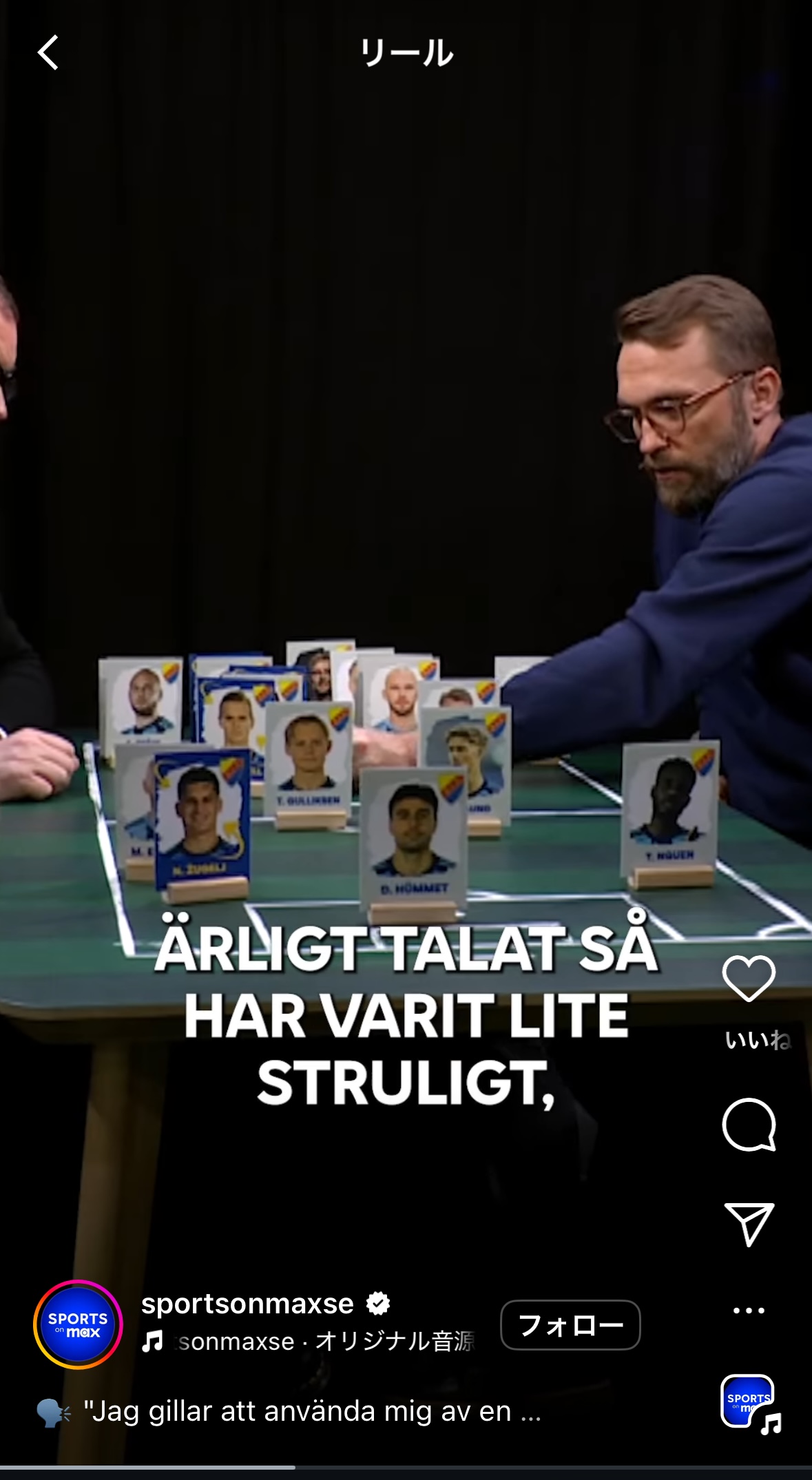Open sportsonmaxse profile picture
The height and width of the screenshot is (1480, 812).
[78, 1324]
